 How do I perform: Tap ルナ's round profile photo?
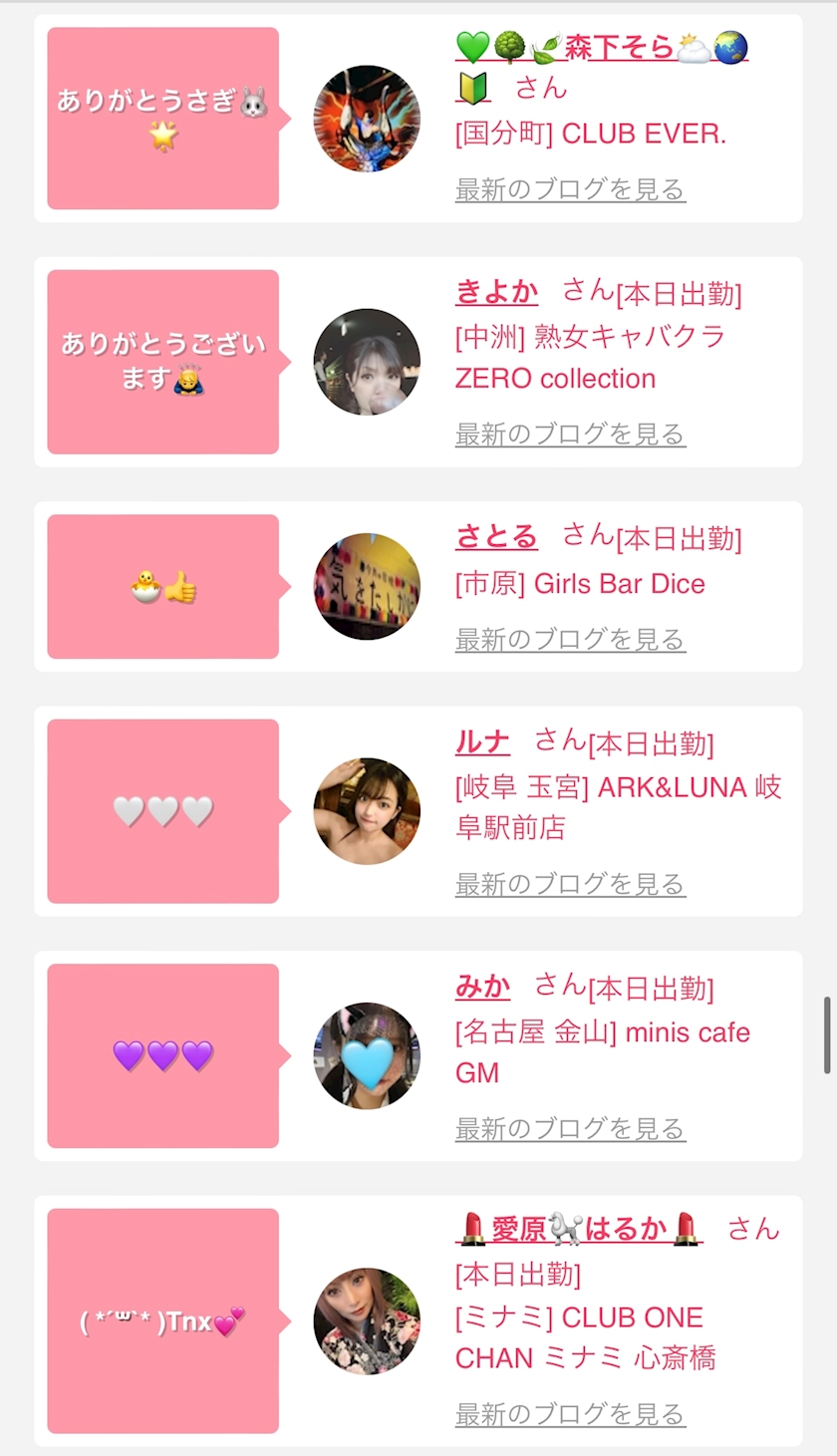point(367,811)
